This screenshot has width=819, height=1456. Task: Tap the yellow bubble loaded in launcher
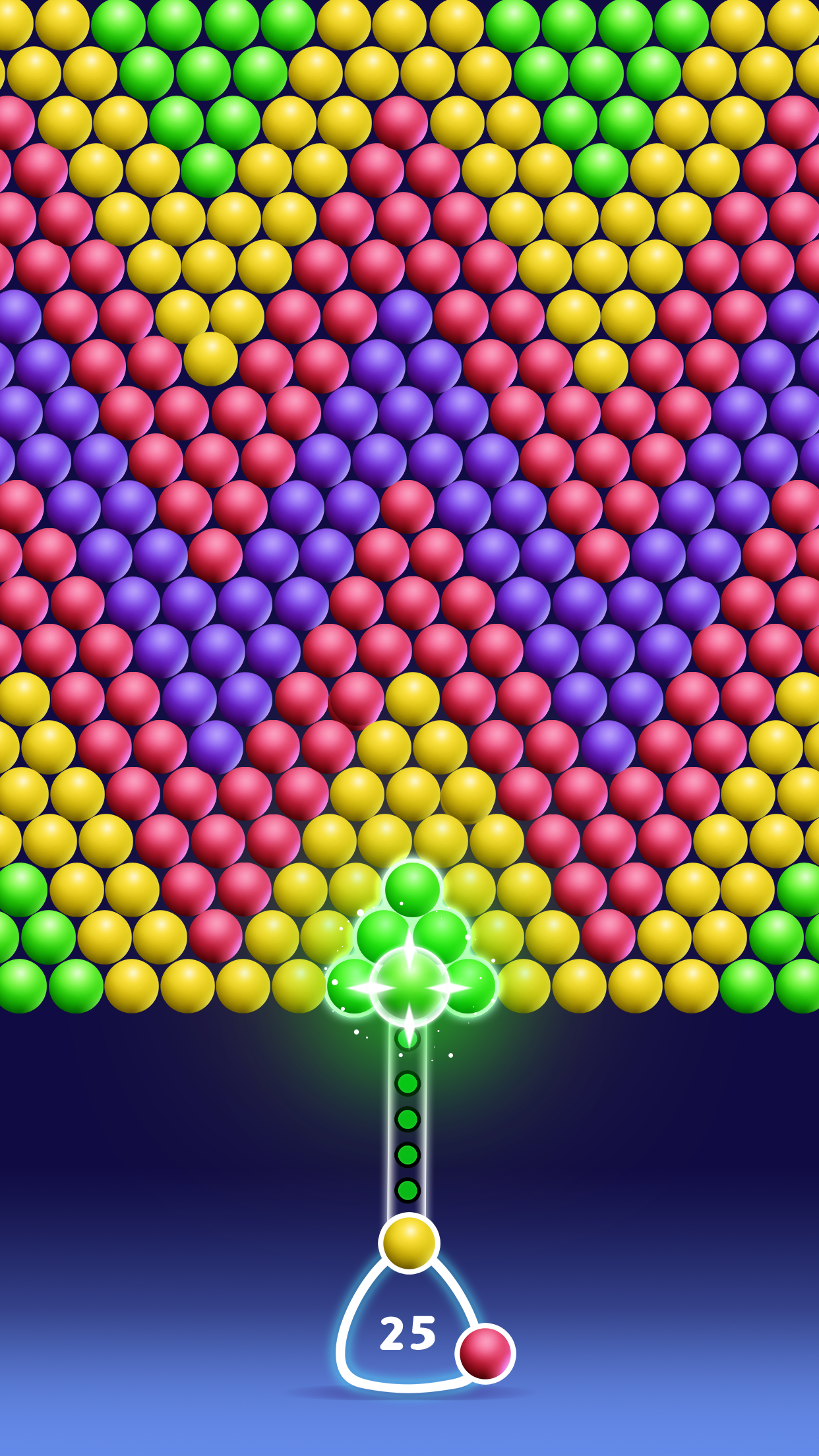(409, 1242)
